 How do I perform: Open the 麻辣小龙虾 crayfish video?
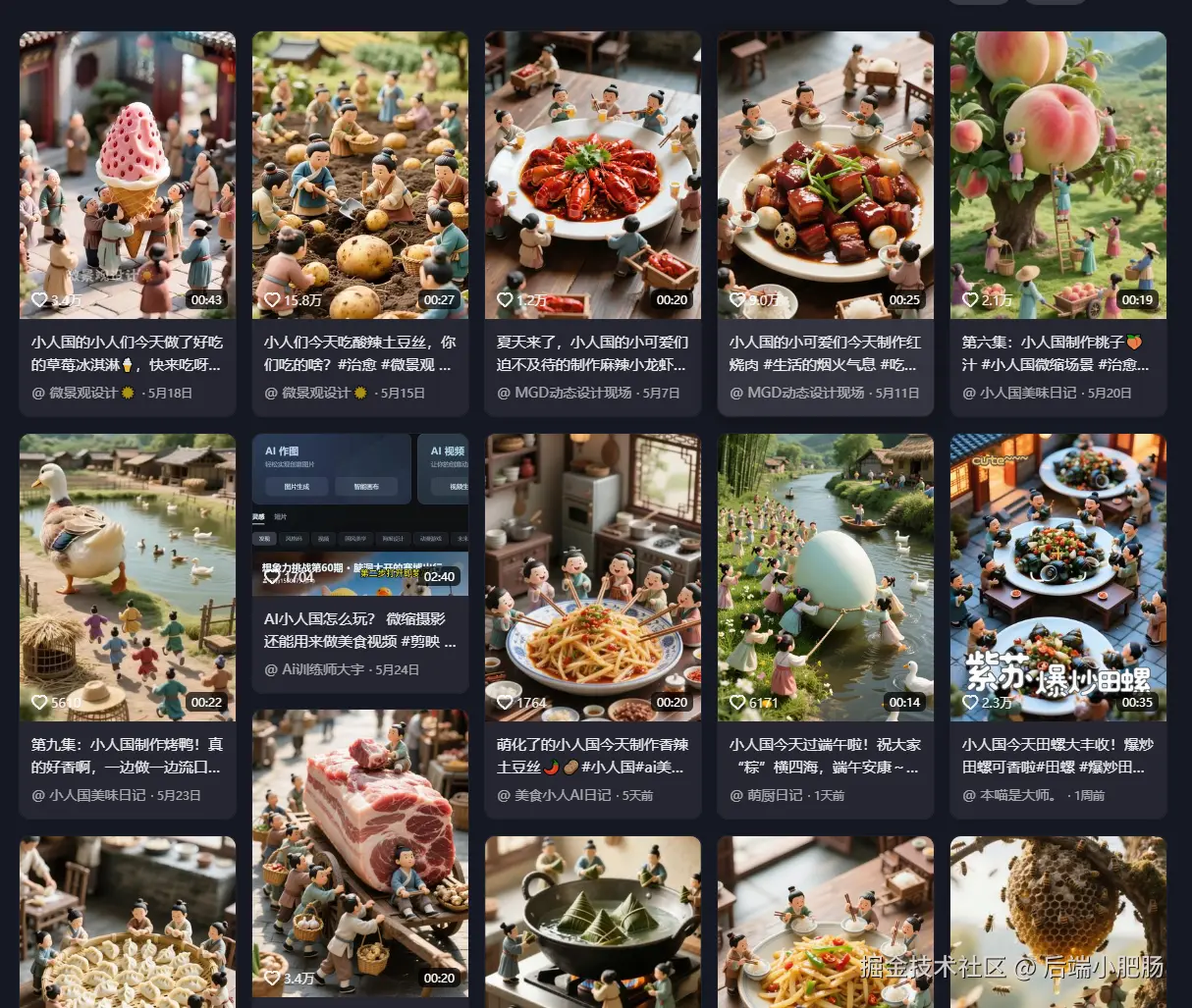tap(593, 176)
